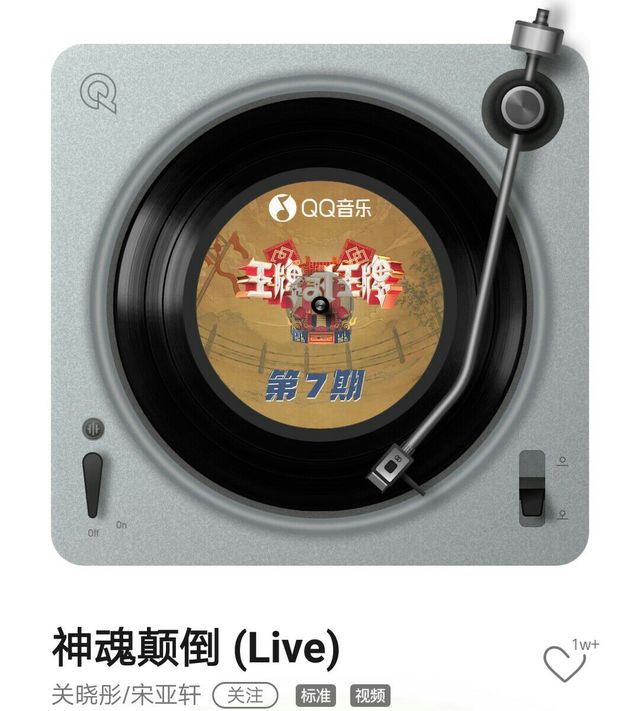Watch the video via the 视频 tag
Image resolution: width=640 pixels, height=711 pixels.
pos(370,695)
